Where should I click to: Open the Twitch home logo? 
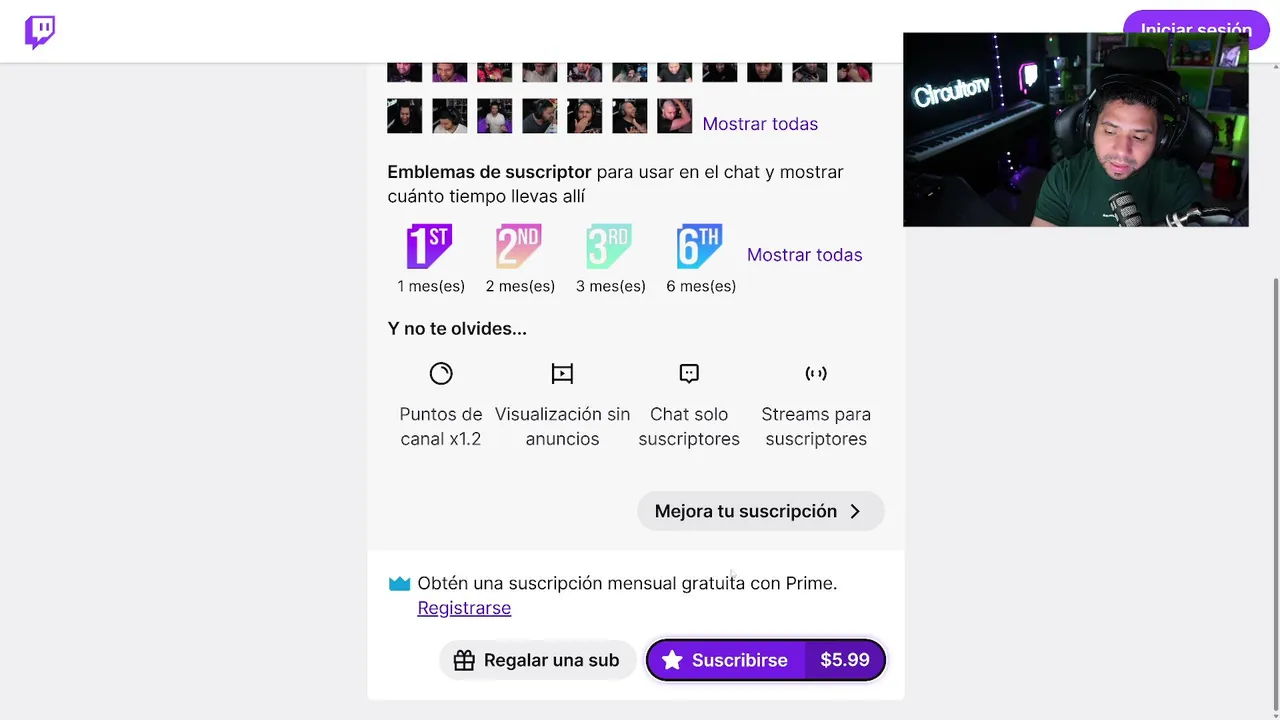(40, 32)
